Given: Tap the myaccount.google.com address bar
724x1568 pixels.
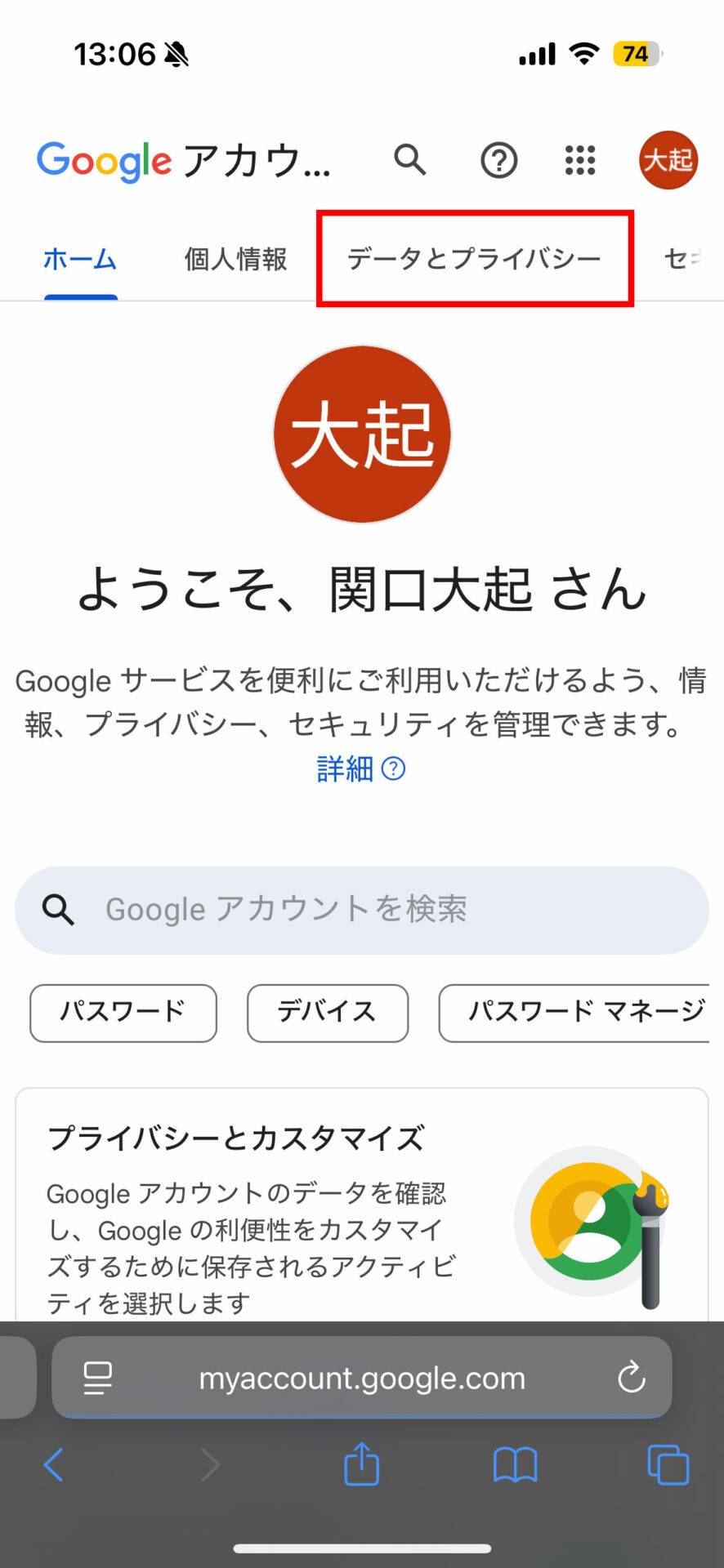Looking at the screenshot, I should point(362,1378).
